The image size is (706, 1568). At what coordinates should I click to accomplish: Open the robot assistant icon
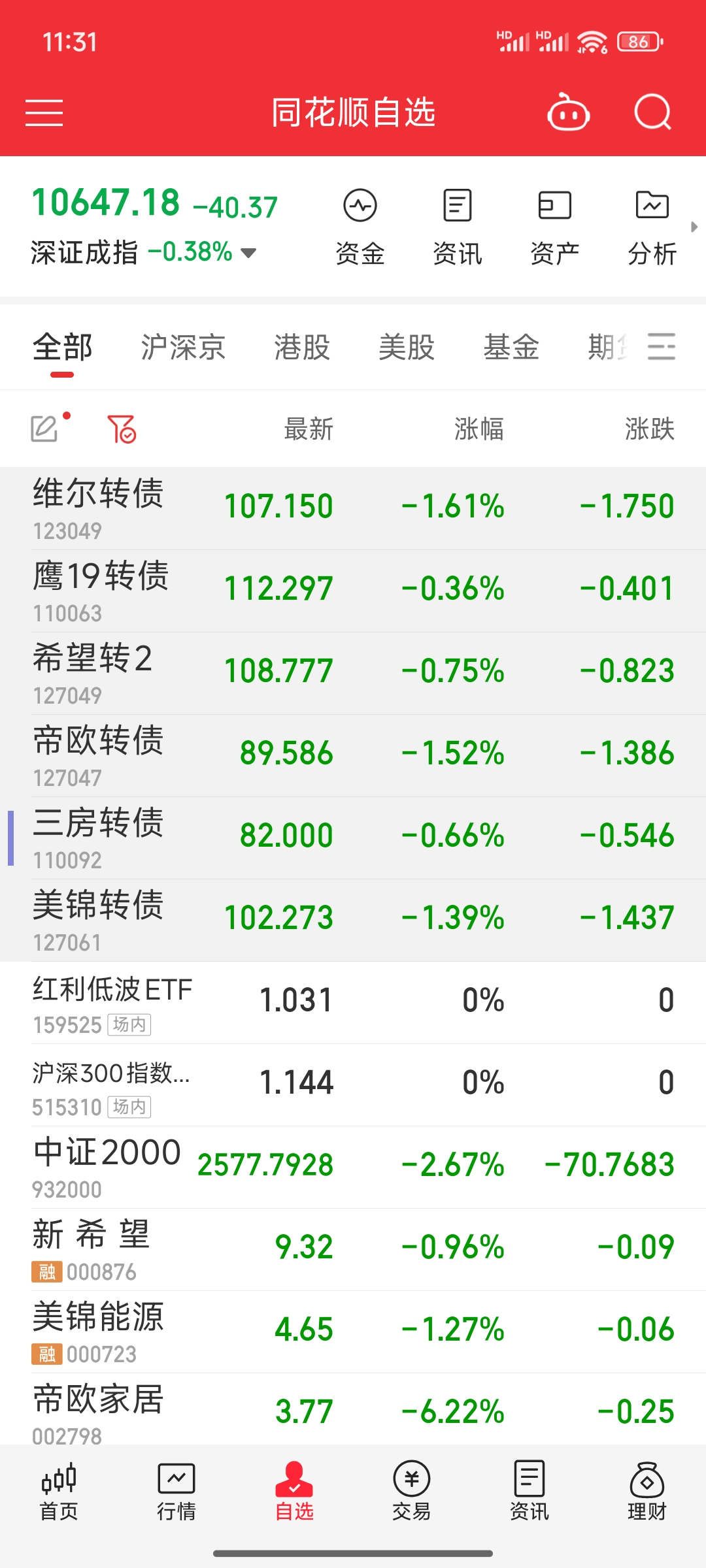click(568, 112)
